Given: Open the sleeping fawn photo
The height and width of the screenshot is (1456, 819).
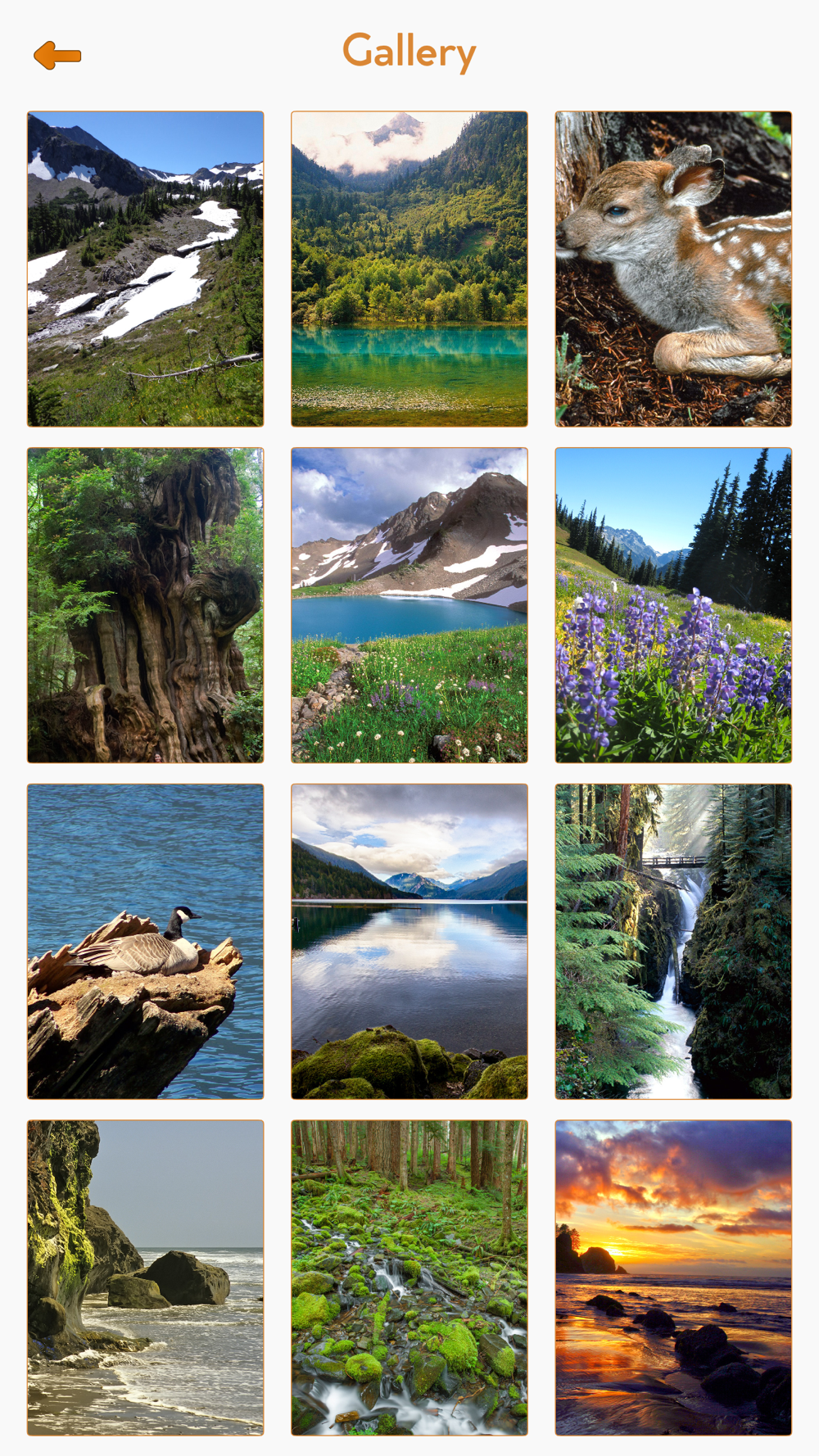Looking at the screenshot, I should pyautogui.click(x=673, y=269).
